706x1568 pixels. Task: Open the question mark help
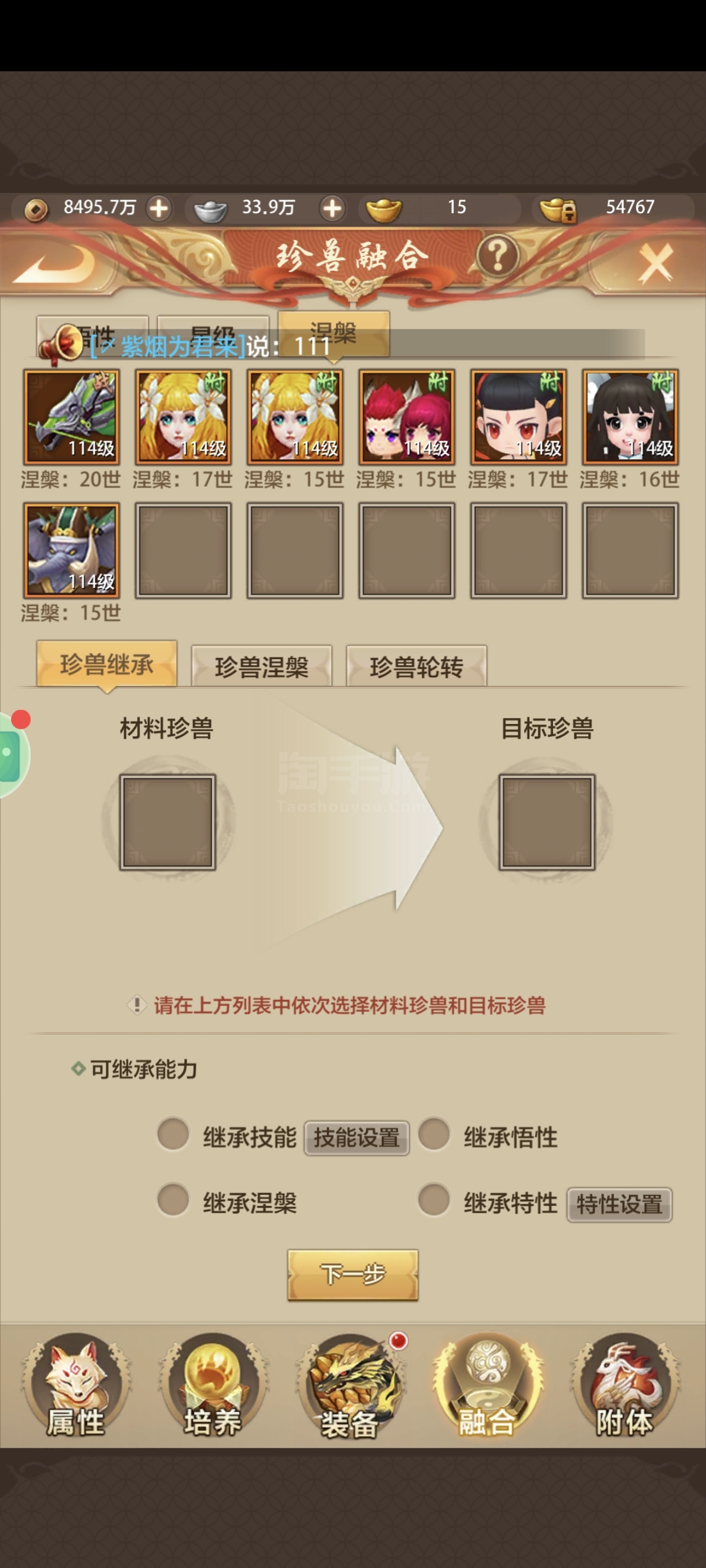pyautogui.click(x=497, y=255)
